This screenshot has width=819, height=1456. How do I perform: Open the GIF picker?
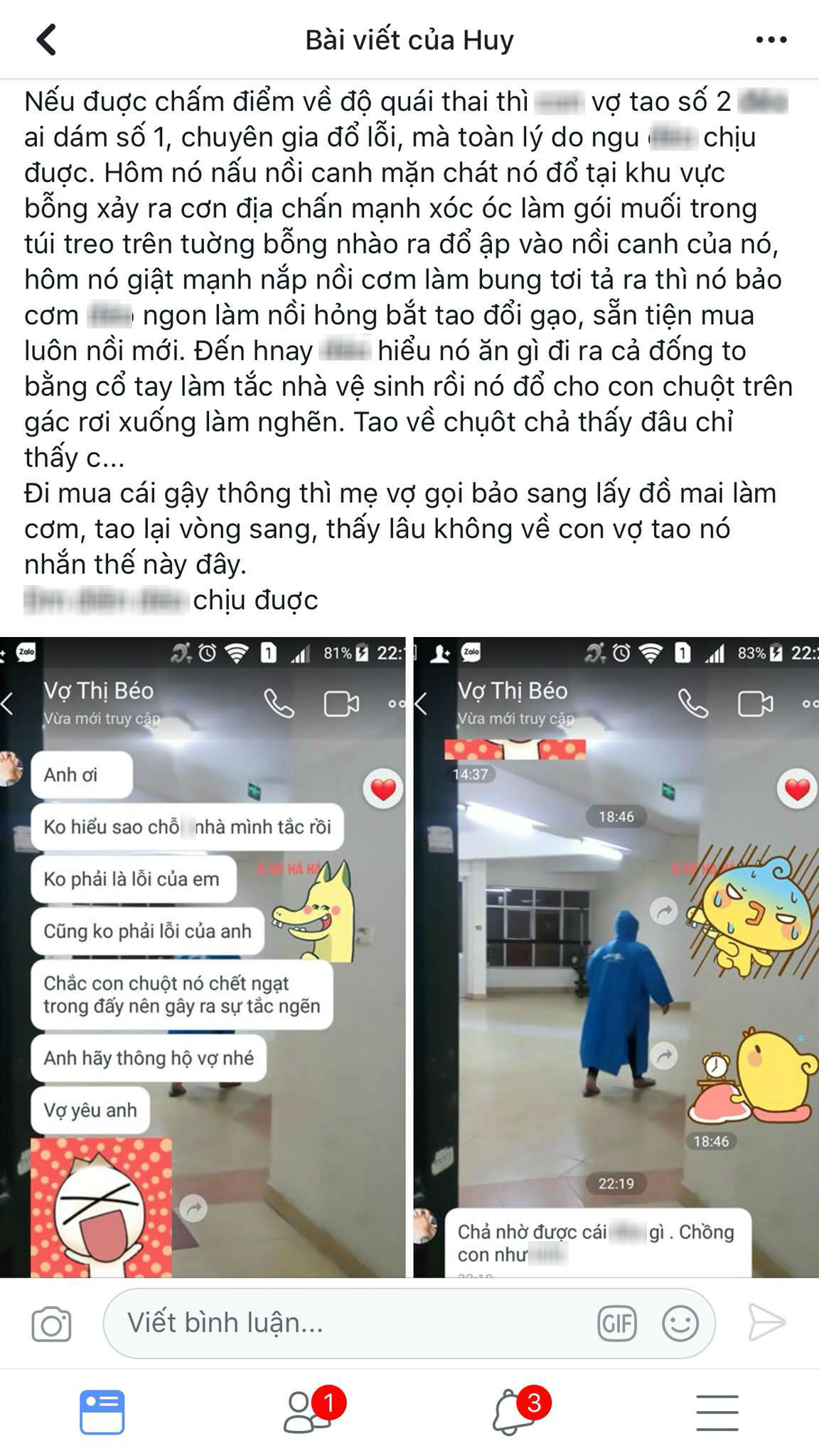616,1324
